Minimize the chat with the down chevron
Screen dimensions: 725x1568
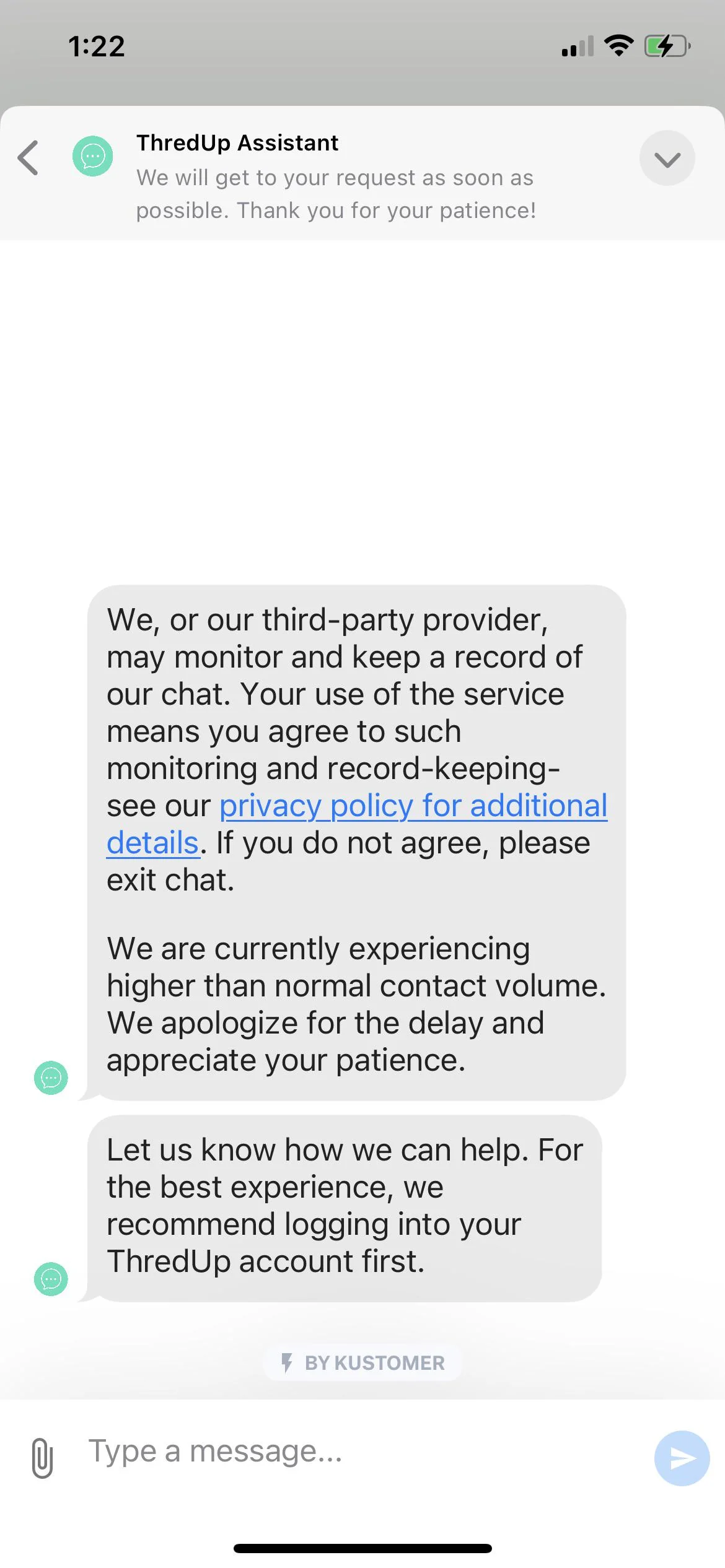(667, 159)
